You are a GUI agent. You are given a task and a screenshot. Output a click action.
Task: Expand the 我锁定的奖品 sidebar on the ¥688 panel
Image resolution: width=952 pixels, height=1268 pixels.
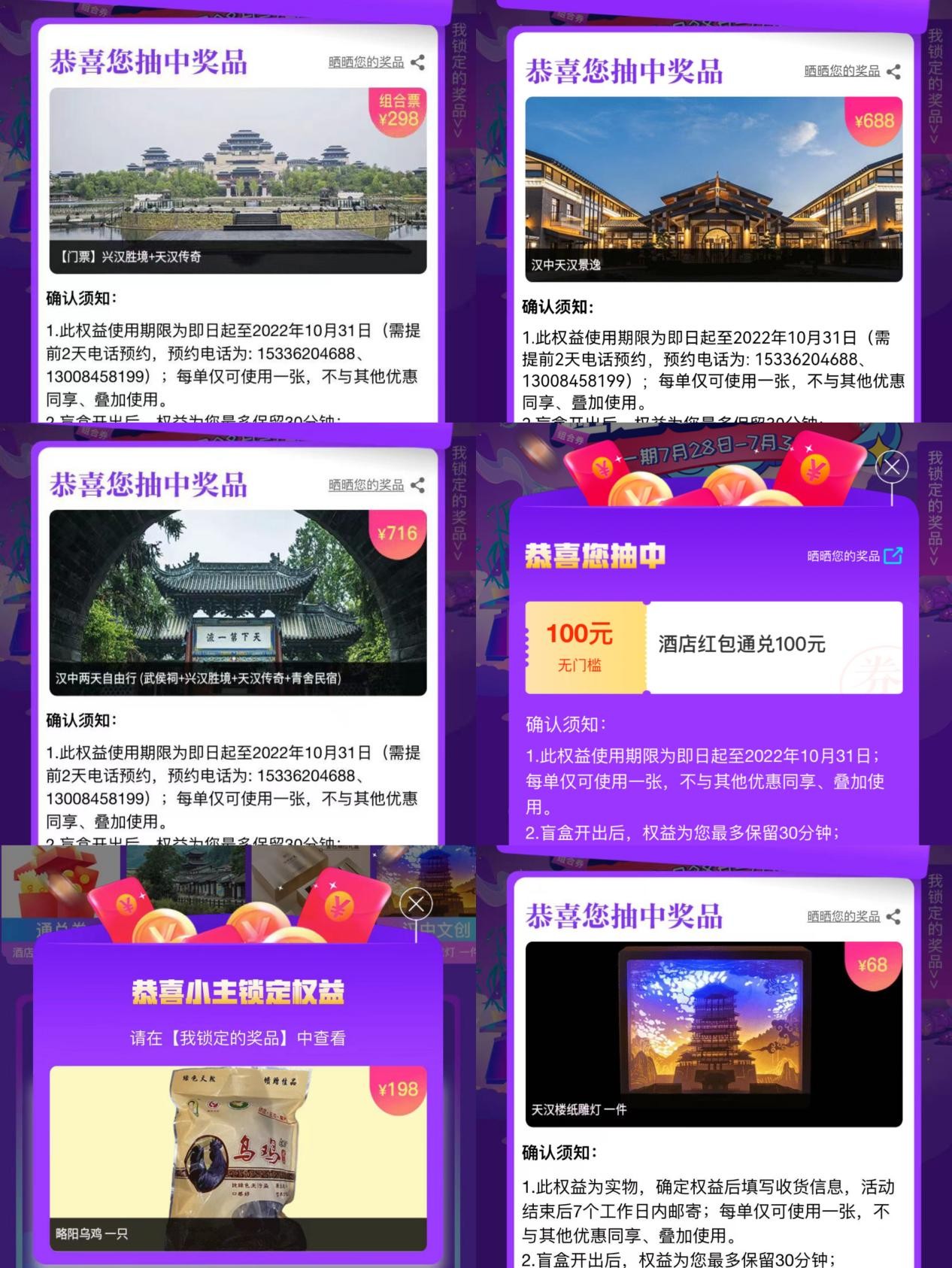(935, 84)
